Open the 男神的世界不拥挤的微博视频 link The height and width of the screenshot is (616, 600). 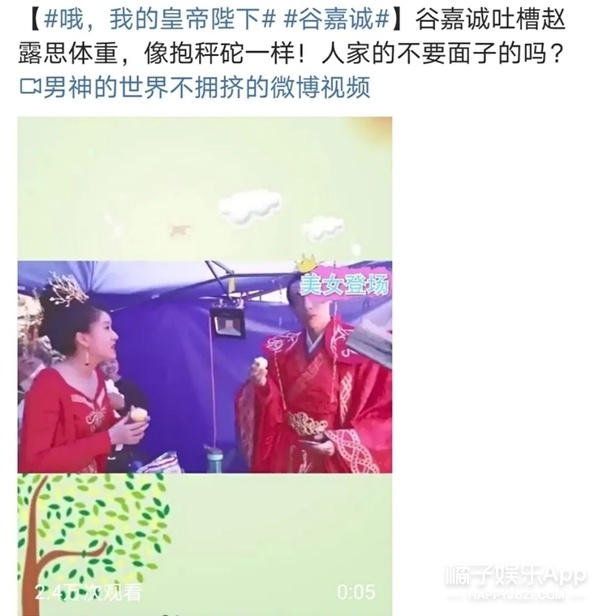[204, 88]
